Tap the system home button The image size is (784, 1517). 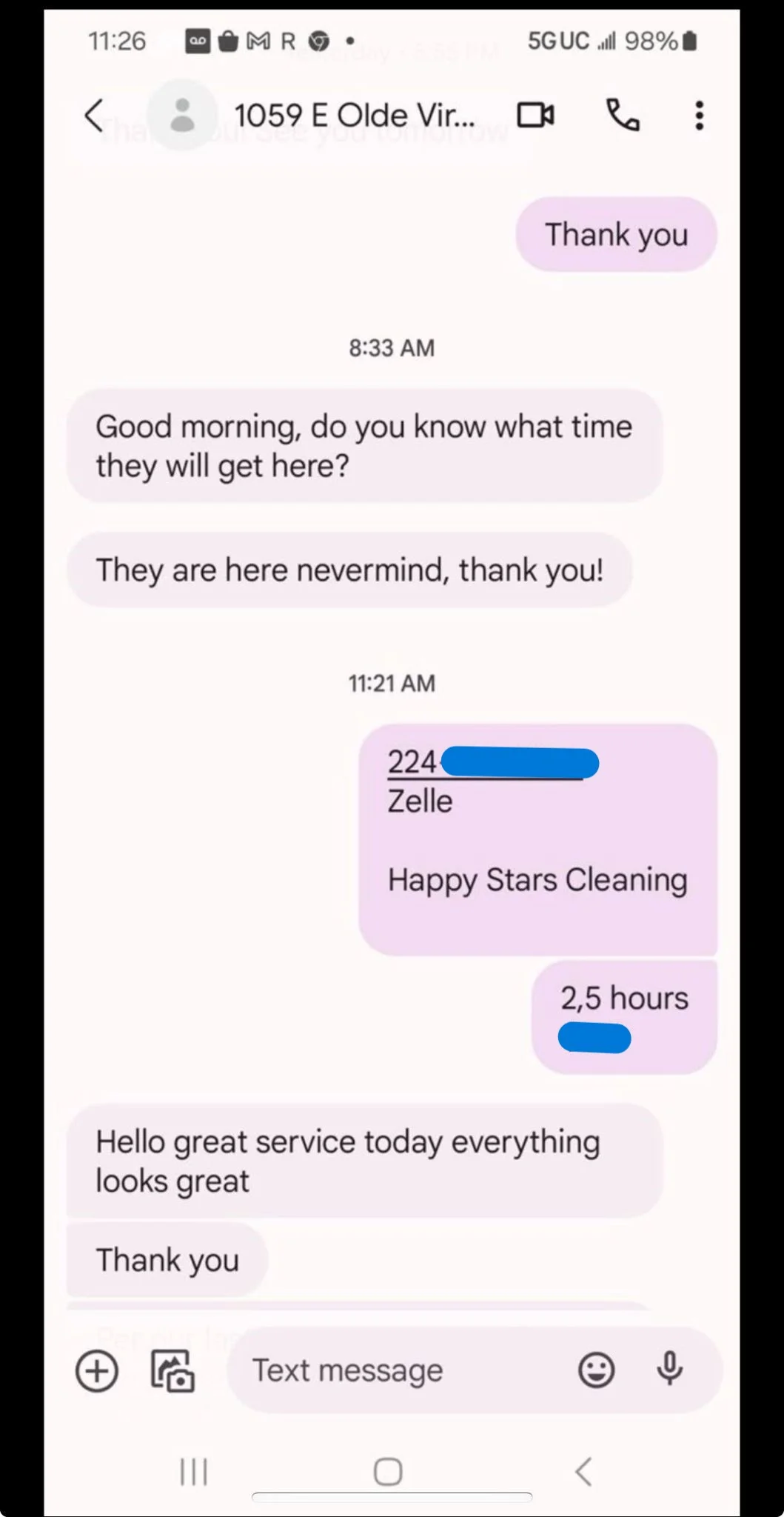[388, 1472]
